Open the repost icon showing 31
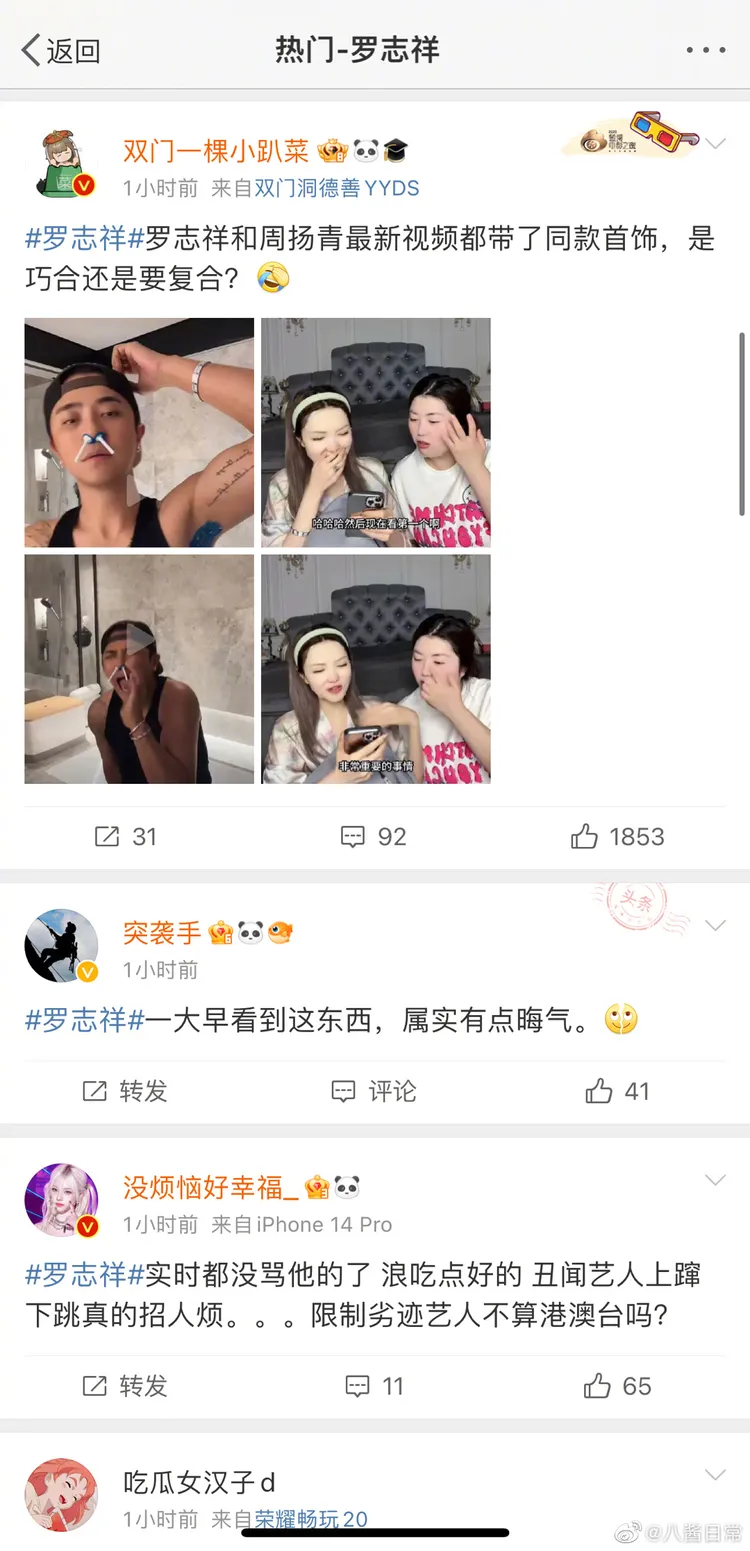Image resolution: width=750 pixels, height=1551 pixels. coord(124,836)
